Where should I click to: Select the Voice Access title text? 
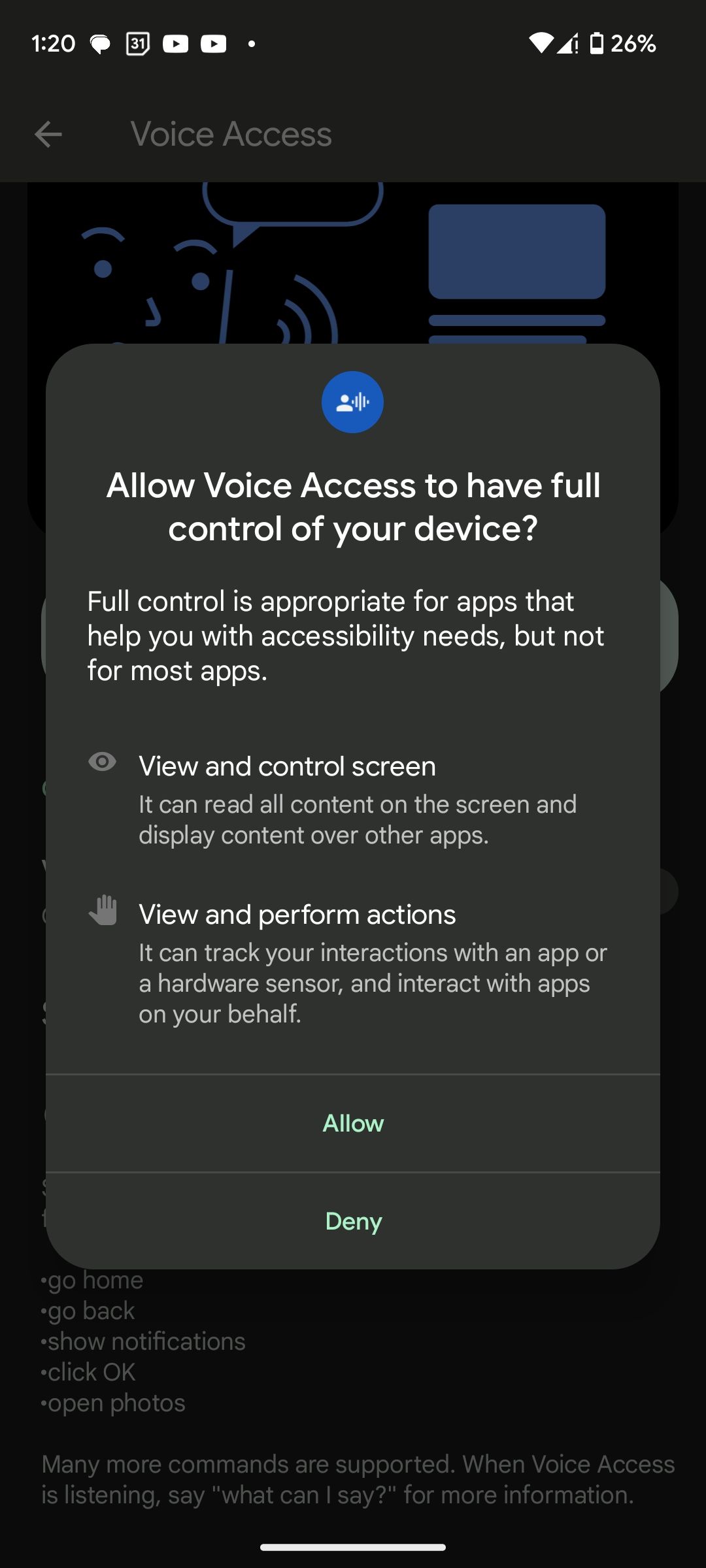click(x=231, y=133)
